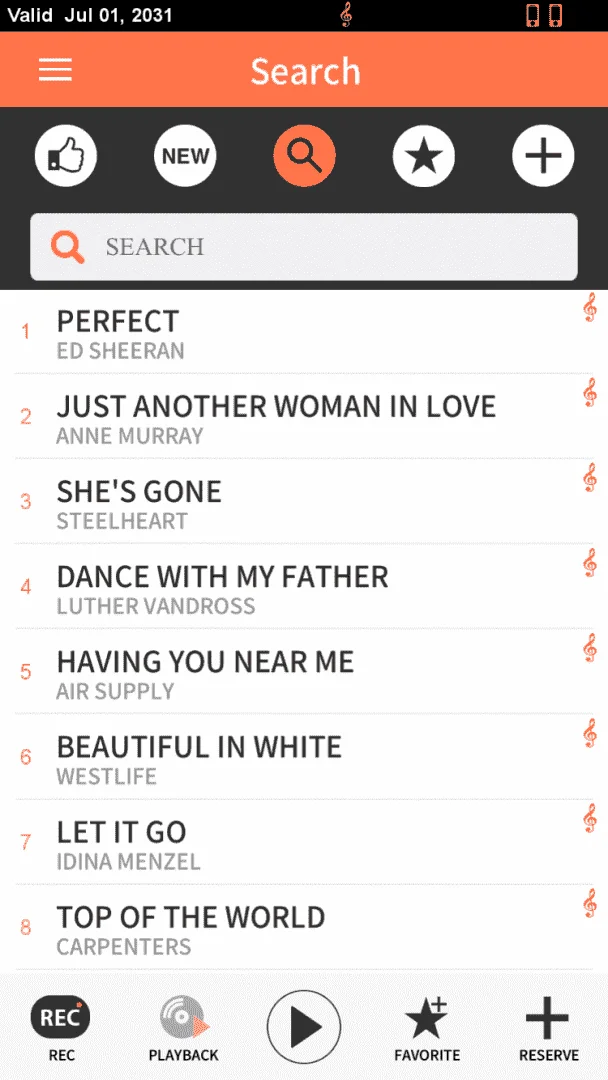Pick Dance With My Father
Viewport: 608px width, 1080px height.
(x=304, y=587)
